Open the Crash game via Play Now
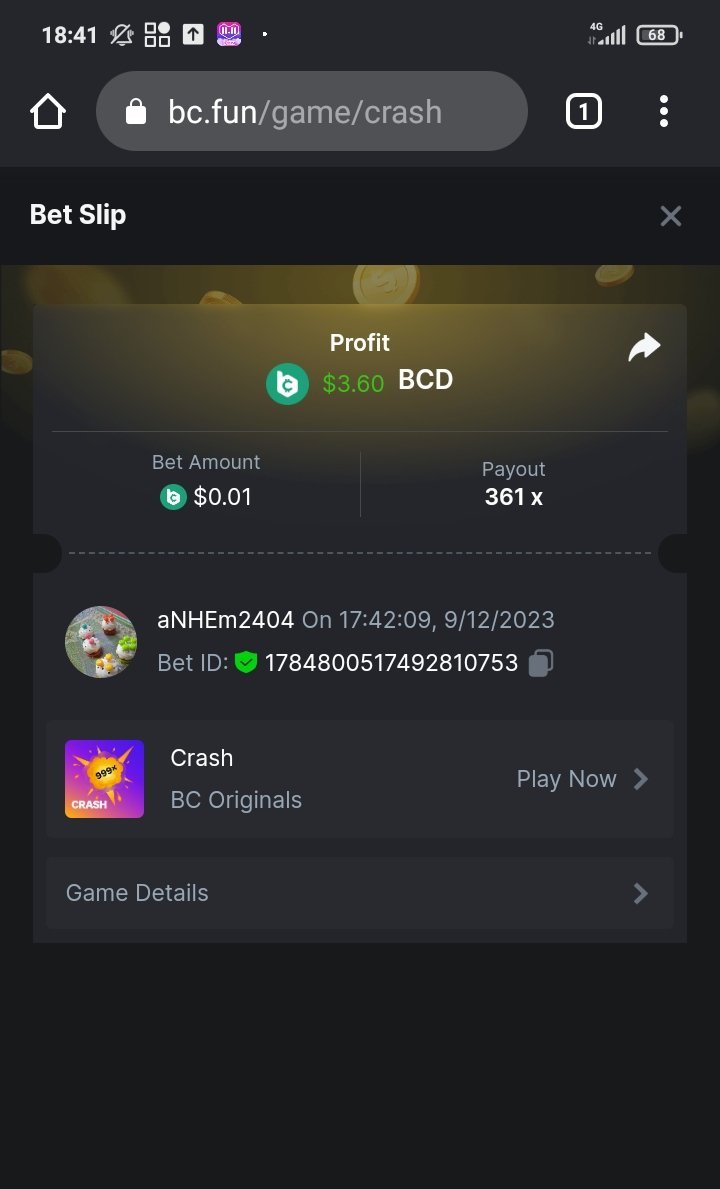Screen dimensions: 720x1189 point(582,779)
